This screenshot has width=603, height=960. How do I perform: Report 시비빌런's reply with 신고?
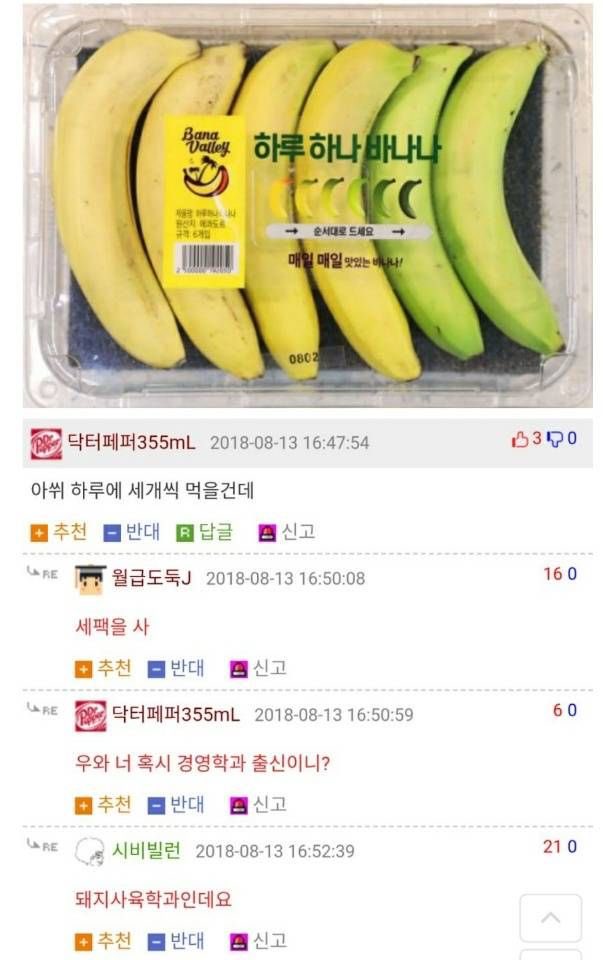point(258,941)
